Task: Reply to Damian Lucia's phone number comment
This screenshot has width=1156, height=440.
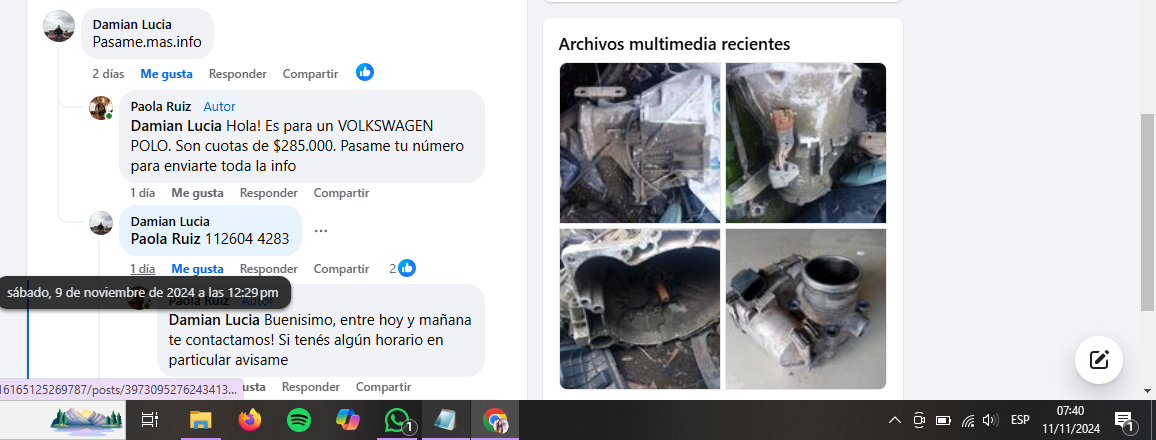Action: point(268,269)
